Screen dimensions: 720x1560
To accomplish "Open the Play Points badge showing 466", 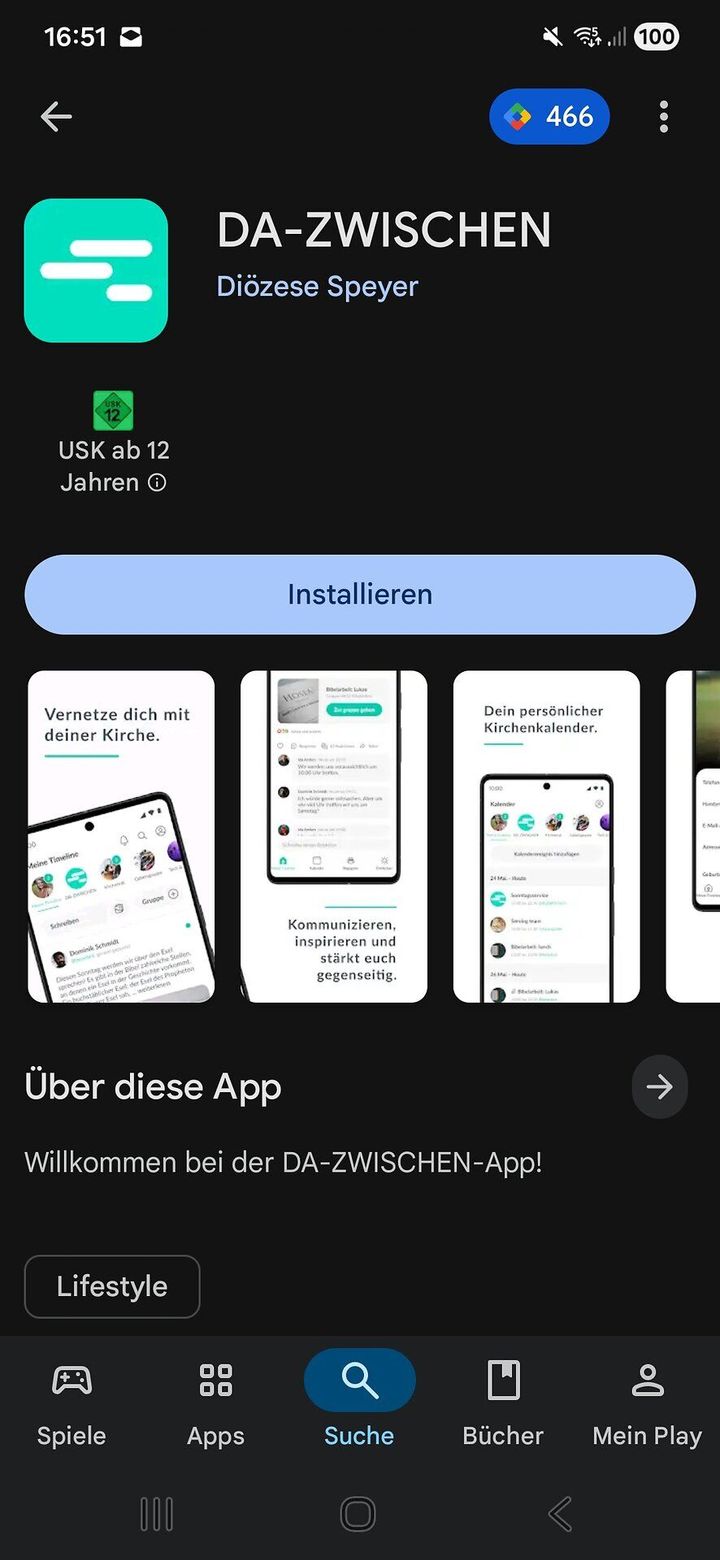I will point(549,117).
